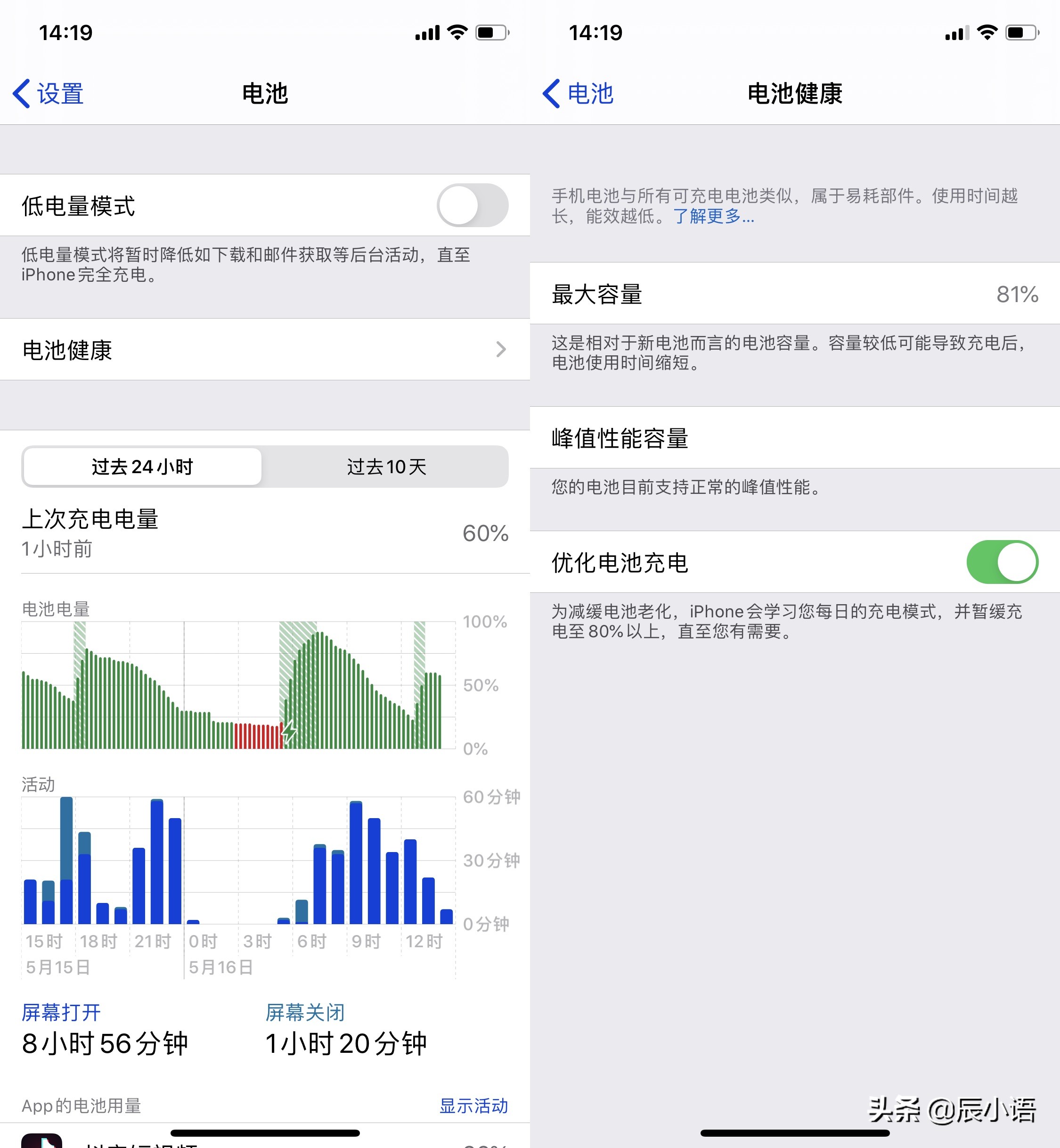This screenshot has width=1060, height=1148.
Task: Tap the Wi-Fi icon on the right screen
Action: coord(986,33)
